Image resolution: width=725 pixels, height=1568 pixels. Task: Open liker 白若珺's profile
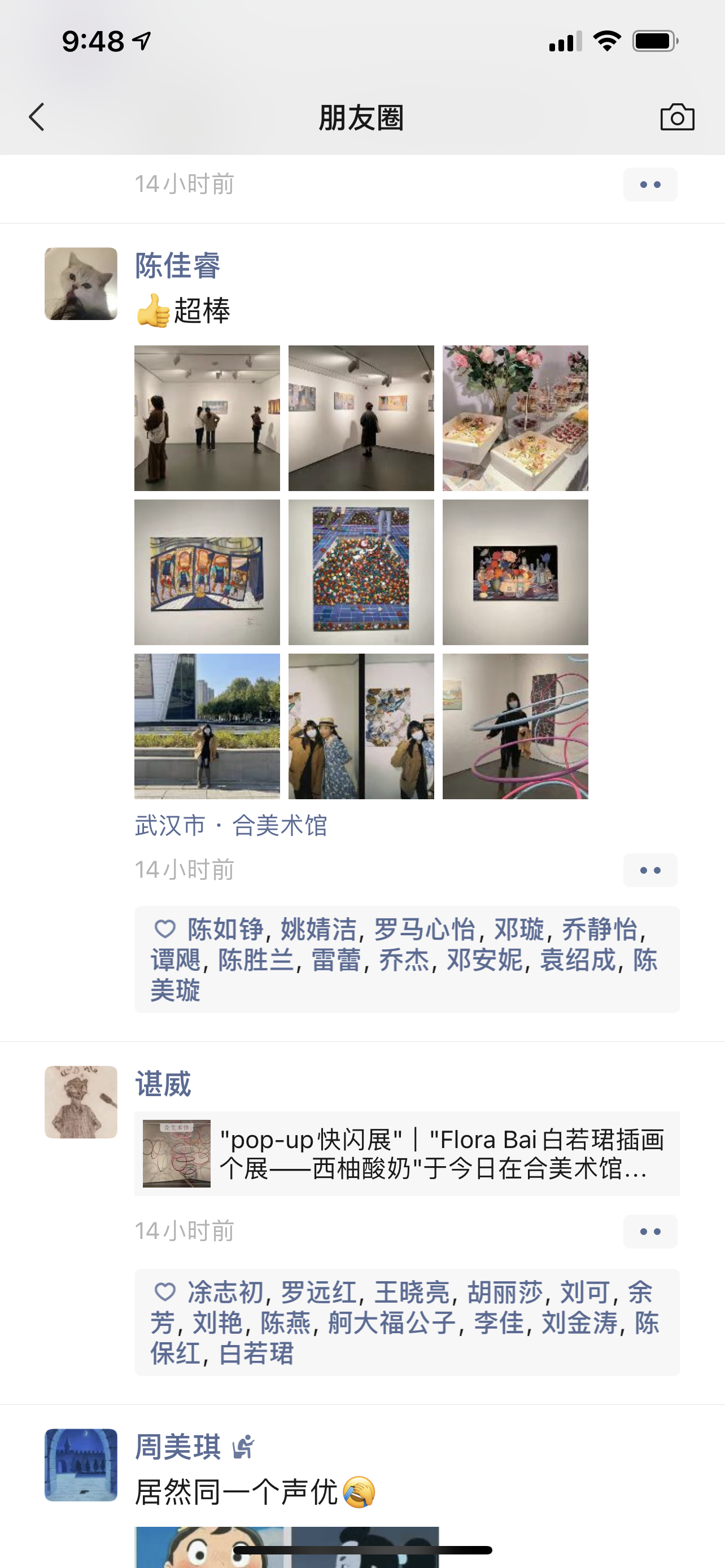[256, 1354]
